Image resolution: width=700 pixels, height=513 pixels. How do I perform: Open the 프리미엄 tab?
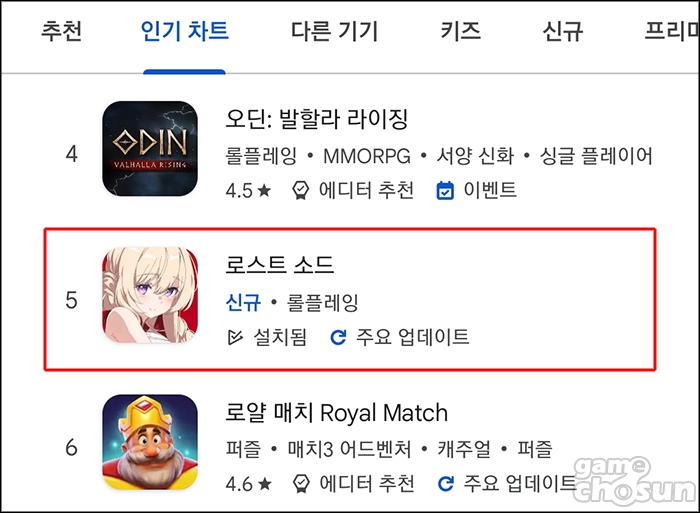tap(670, 31)
